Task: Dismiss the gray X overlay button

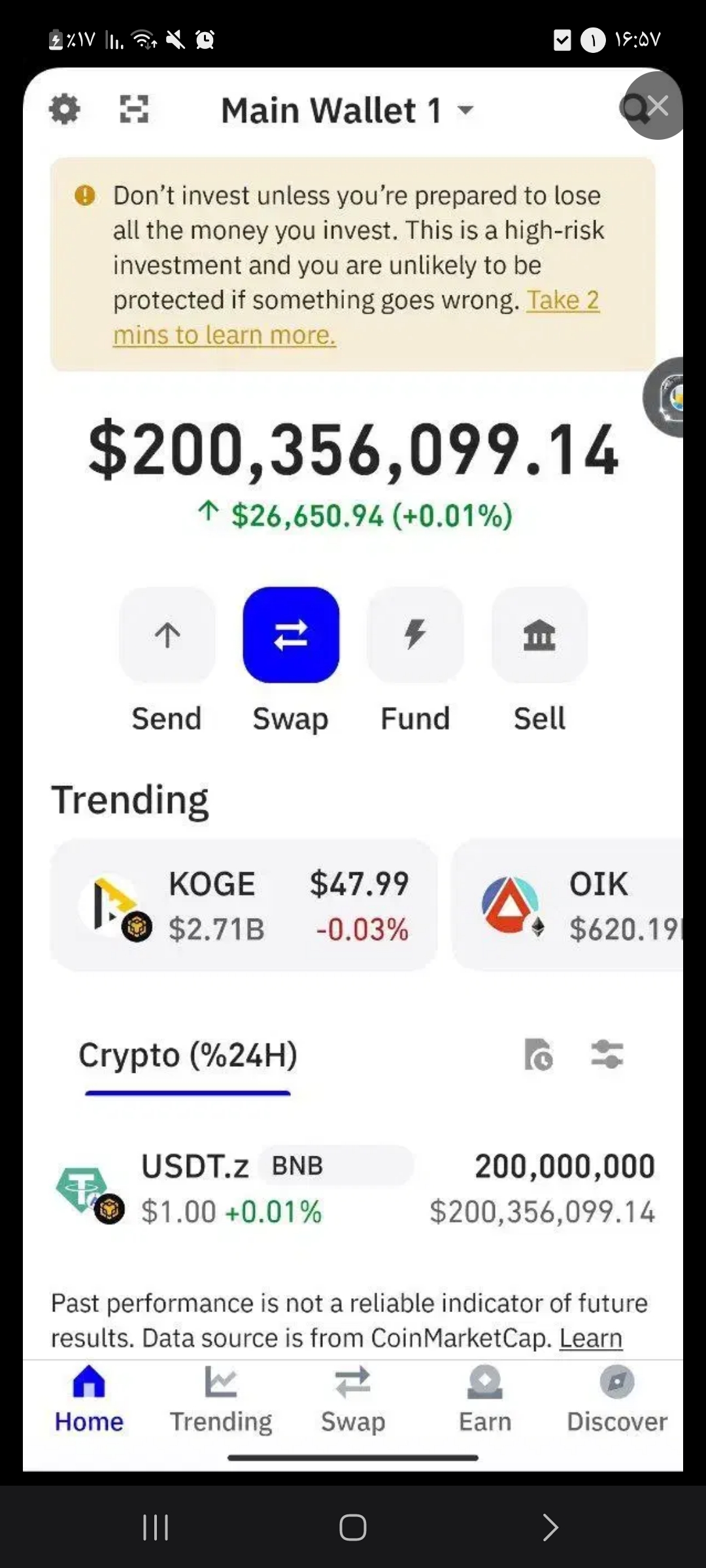Action: [656, 105]
